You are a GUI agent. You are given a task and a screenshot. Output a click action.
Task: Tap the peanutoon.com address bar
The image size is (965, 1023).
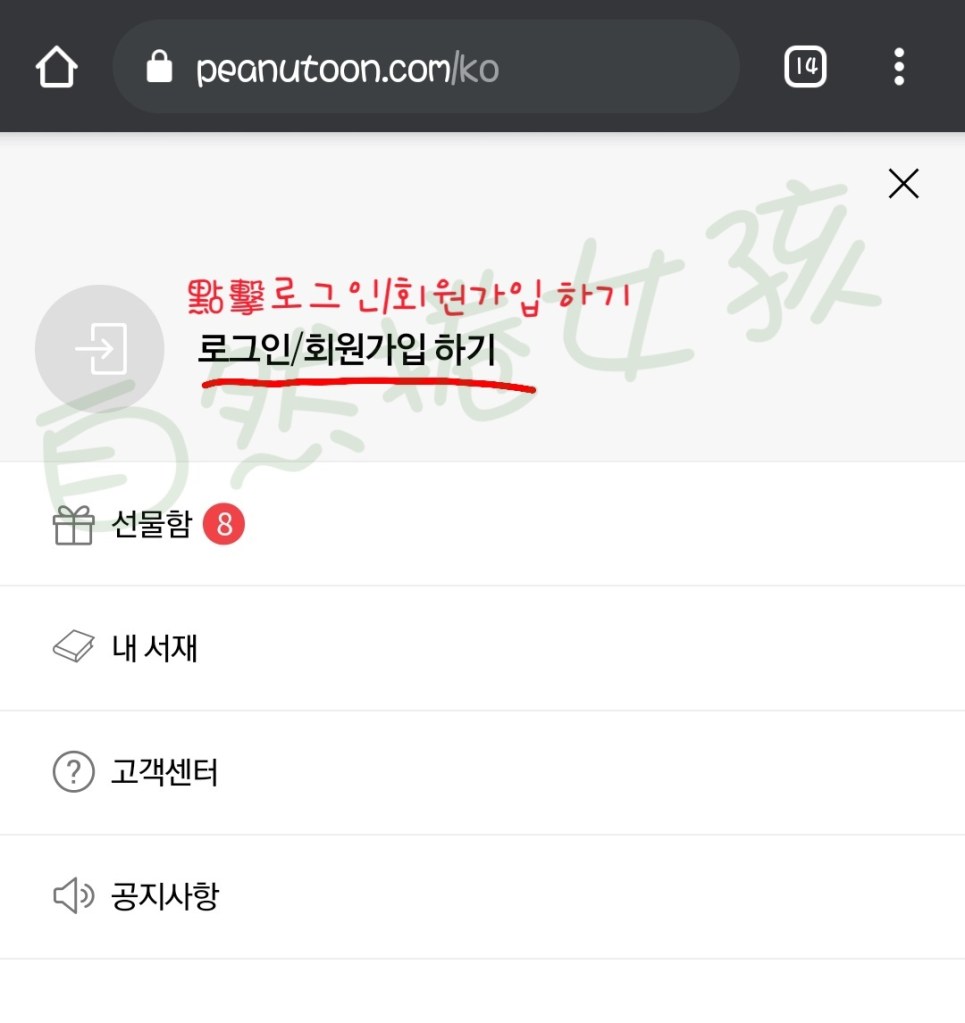pyautogui.click(x=425, y=68)
